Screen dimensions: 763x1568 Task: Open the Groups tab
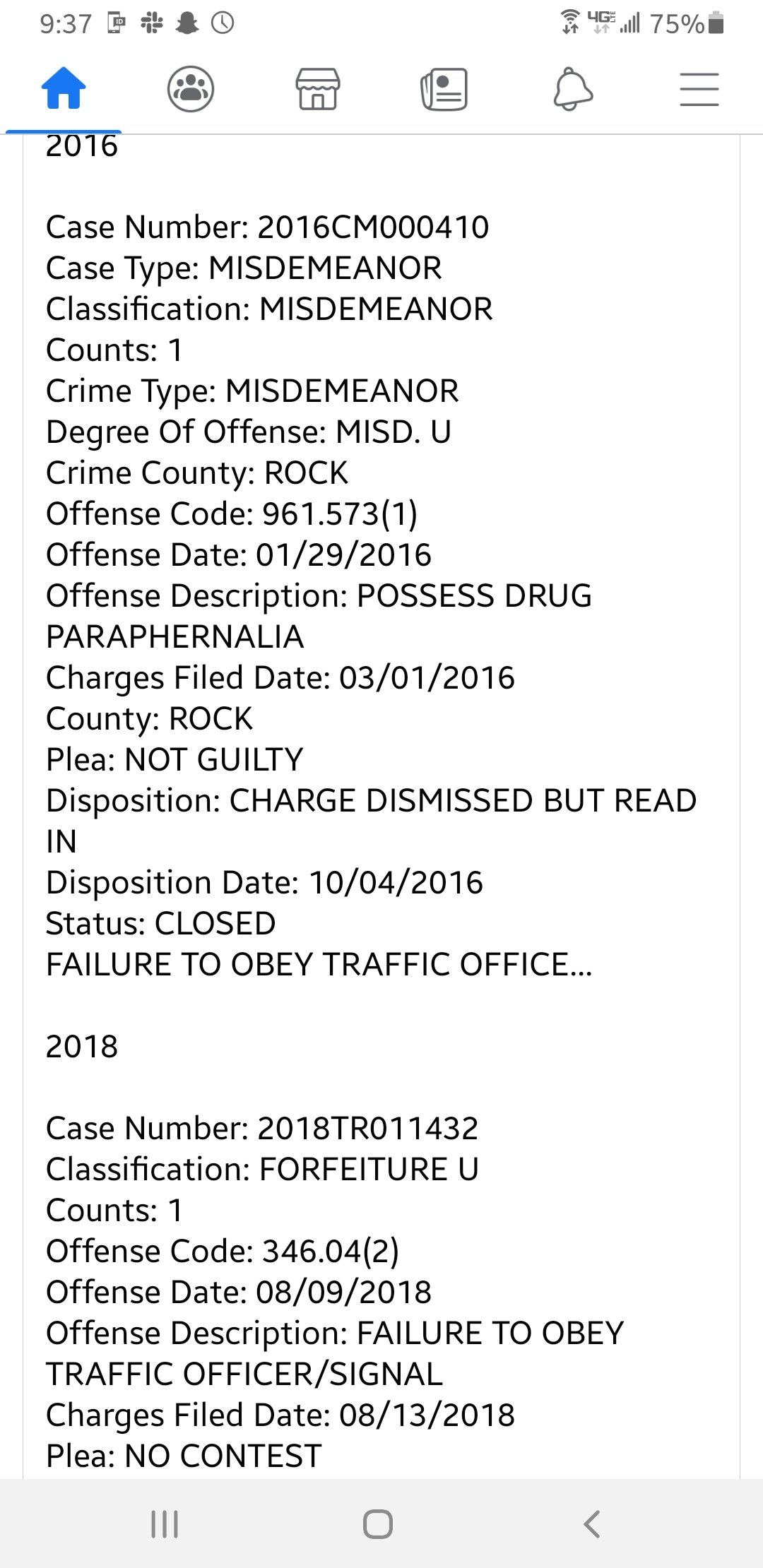[191, 89]
